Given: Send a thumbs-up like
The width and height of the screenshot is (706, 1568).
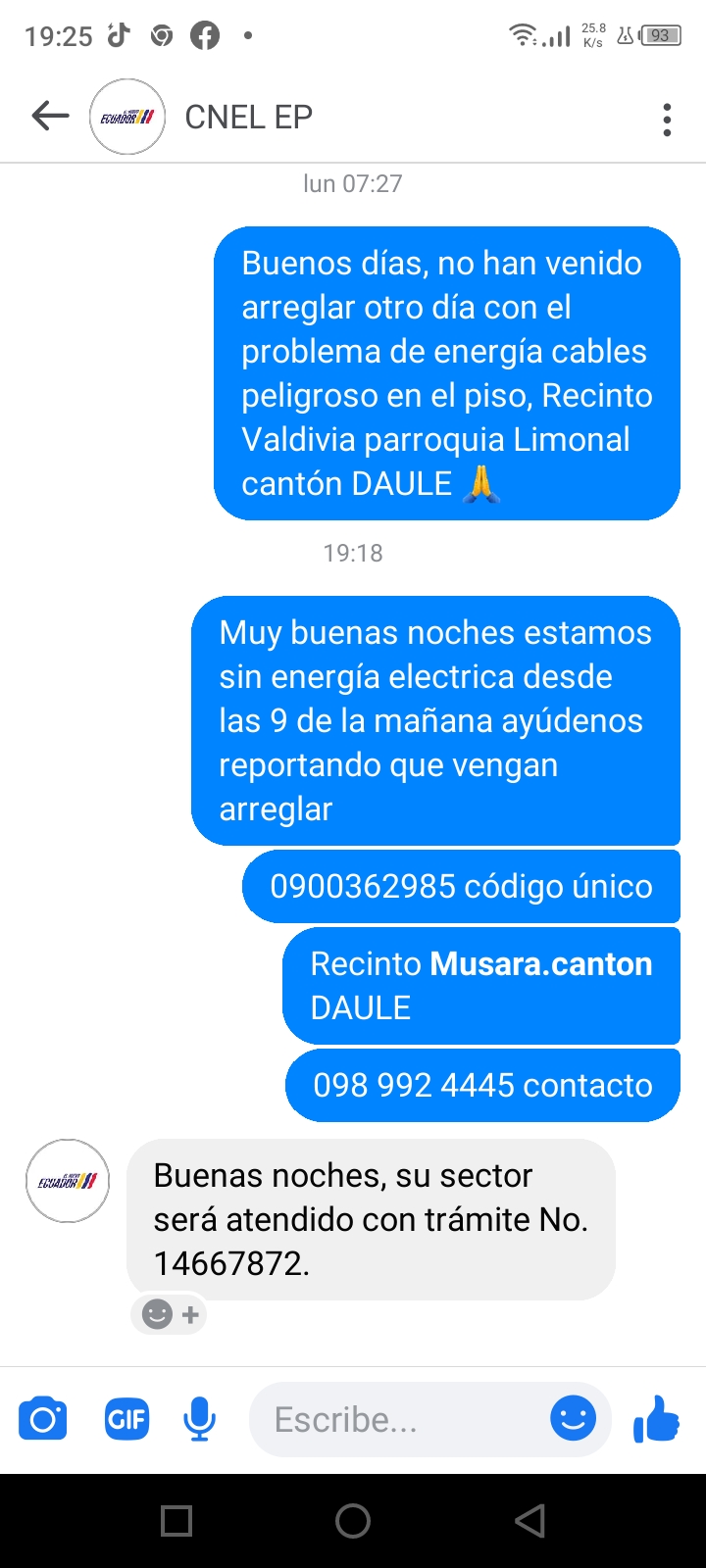Looking at the screenshot, I should coord(656,1418).
